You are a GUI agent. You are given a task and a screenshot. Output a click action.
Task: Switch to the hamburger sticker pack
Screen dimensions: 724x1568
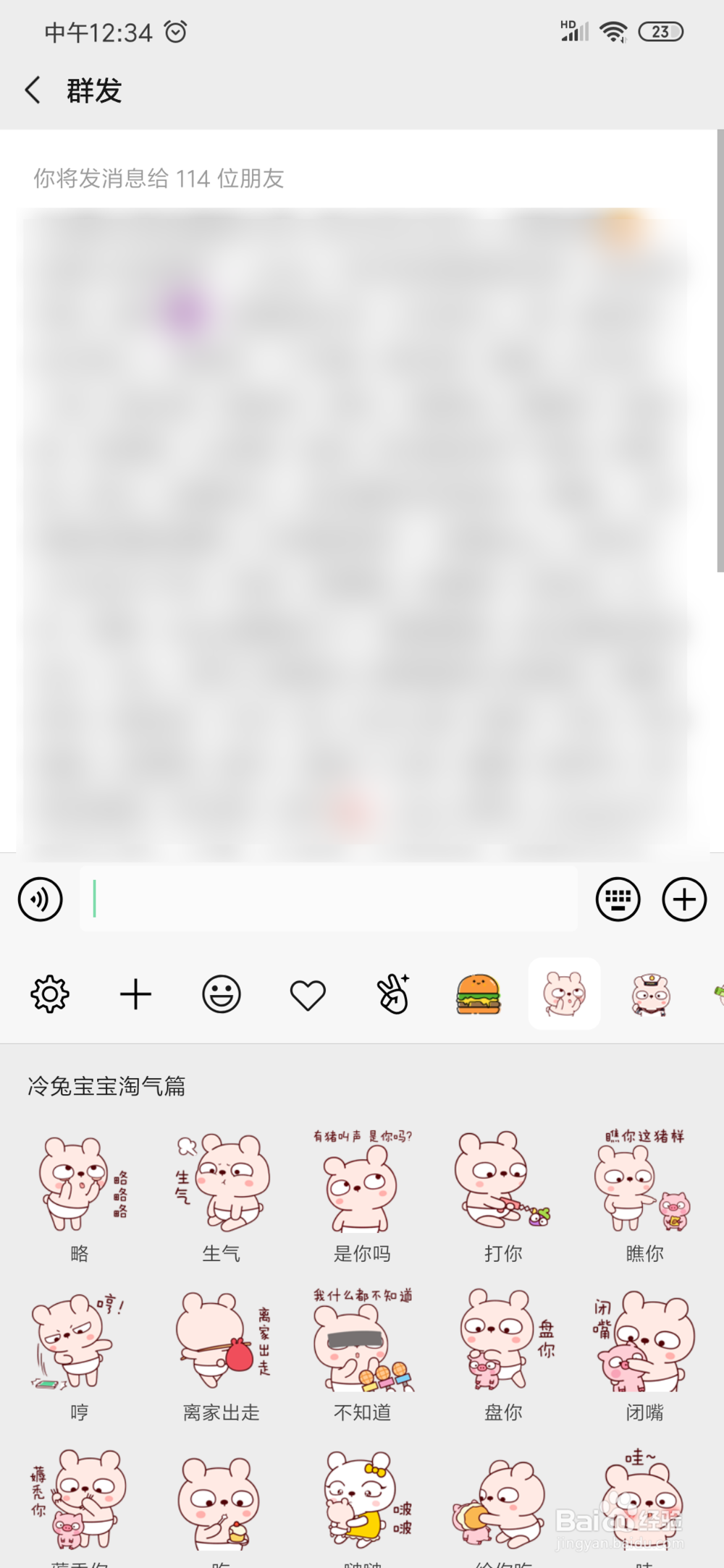pyautogui.click(x=478, y=994)
